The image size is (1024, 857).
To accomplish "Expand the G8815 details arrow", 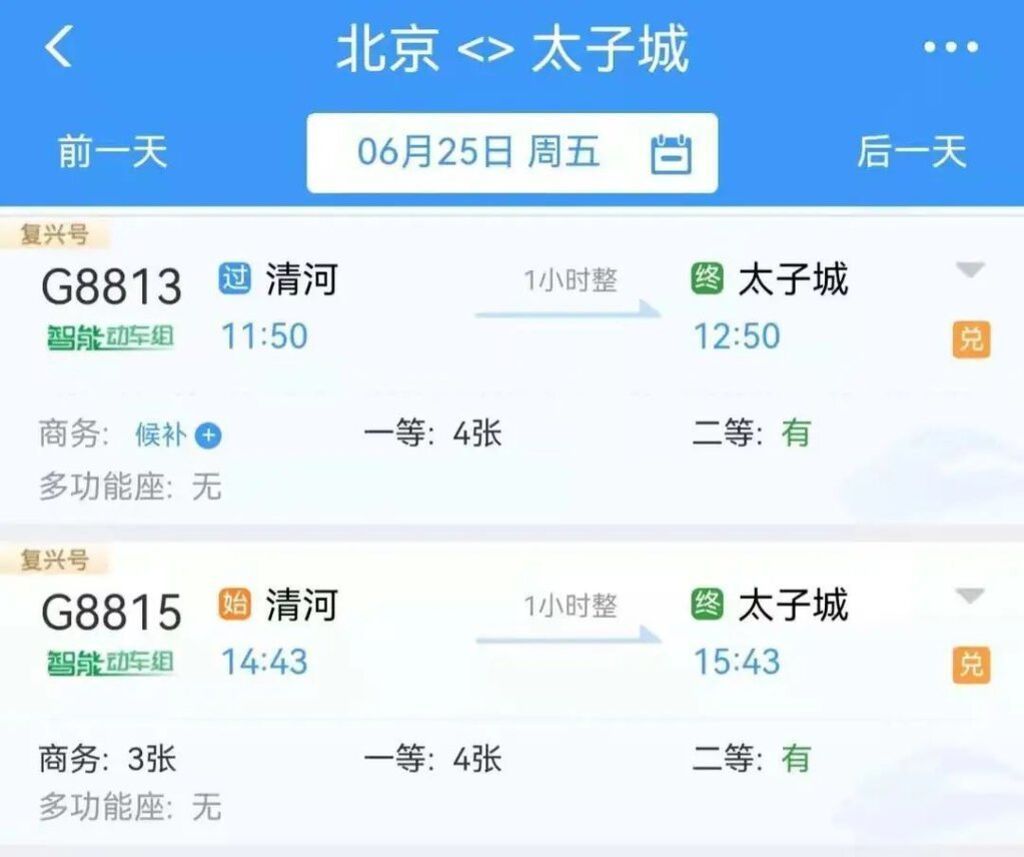I will coord(969,596).
